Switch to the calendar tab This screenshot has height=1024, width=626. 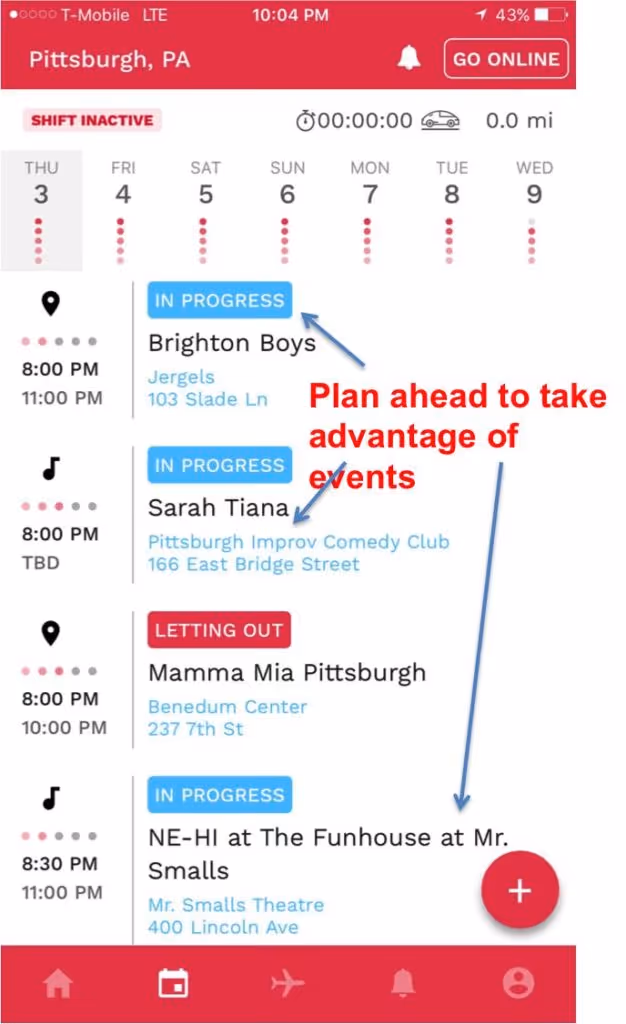click(173, 984)
